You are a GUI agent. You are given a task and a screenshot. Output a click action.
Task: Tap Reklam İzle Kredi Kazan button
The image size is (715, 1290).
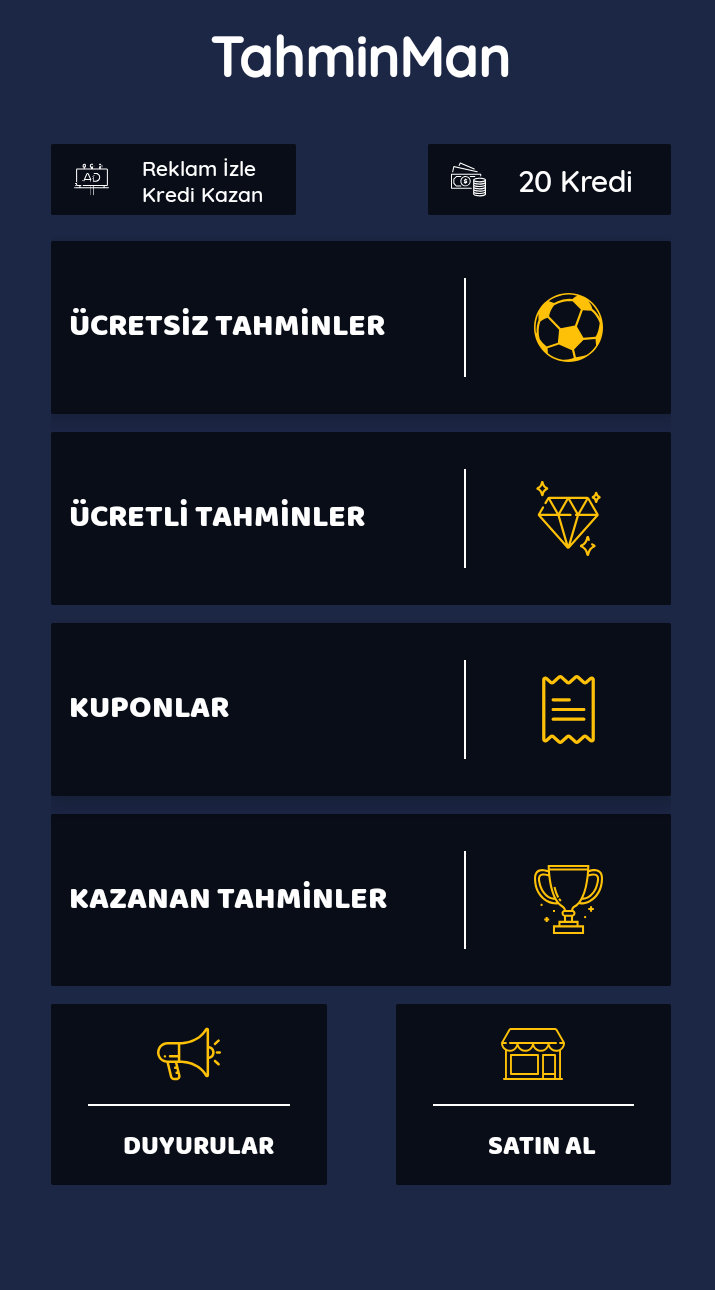173,179
